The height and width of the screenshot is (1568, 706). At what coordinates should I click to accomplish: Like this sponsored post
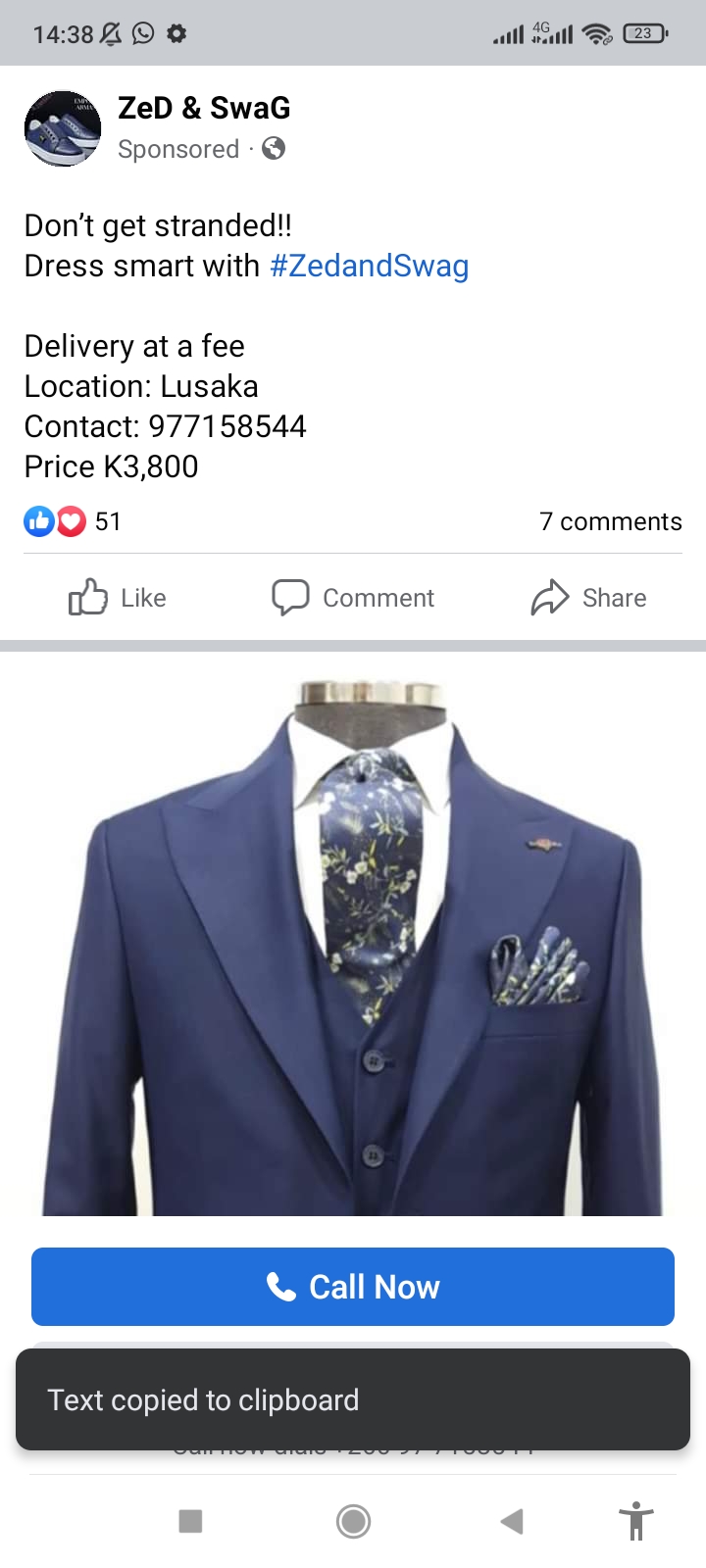118,597
